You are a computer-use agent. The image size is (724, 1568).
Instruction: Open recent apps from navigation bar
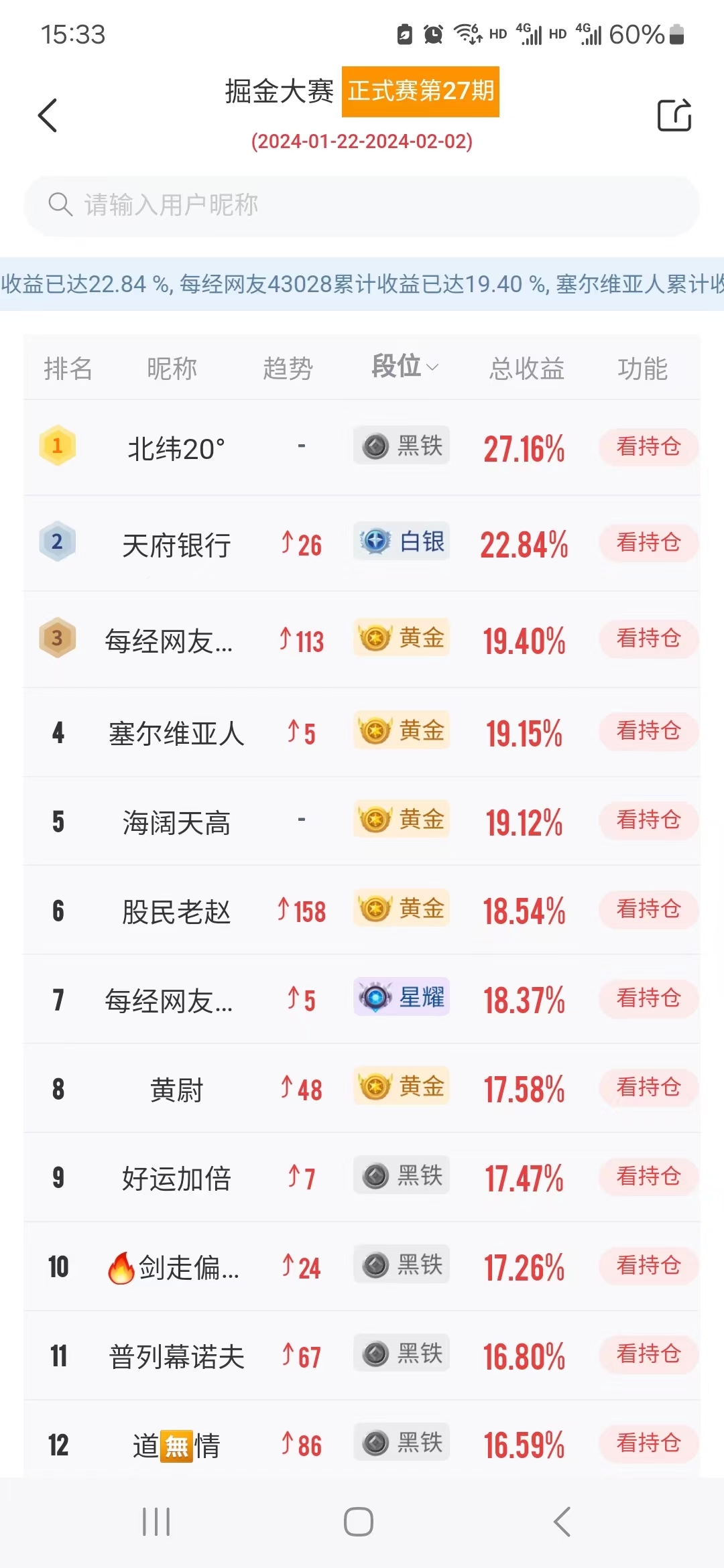[156, 1522]
